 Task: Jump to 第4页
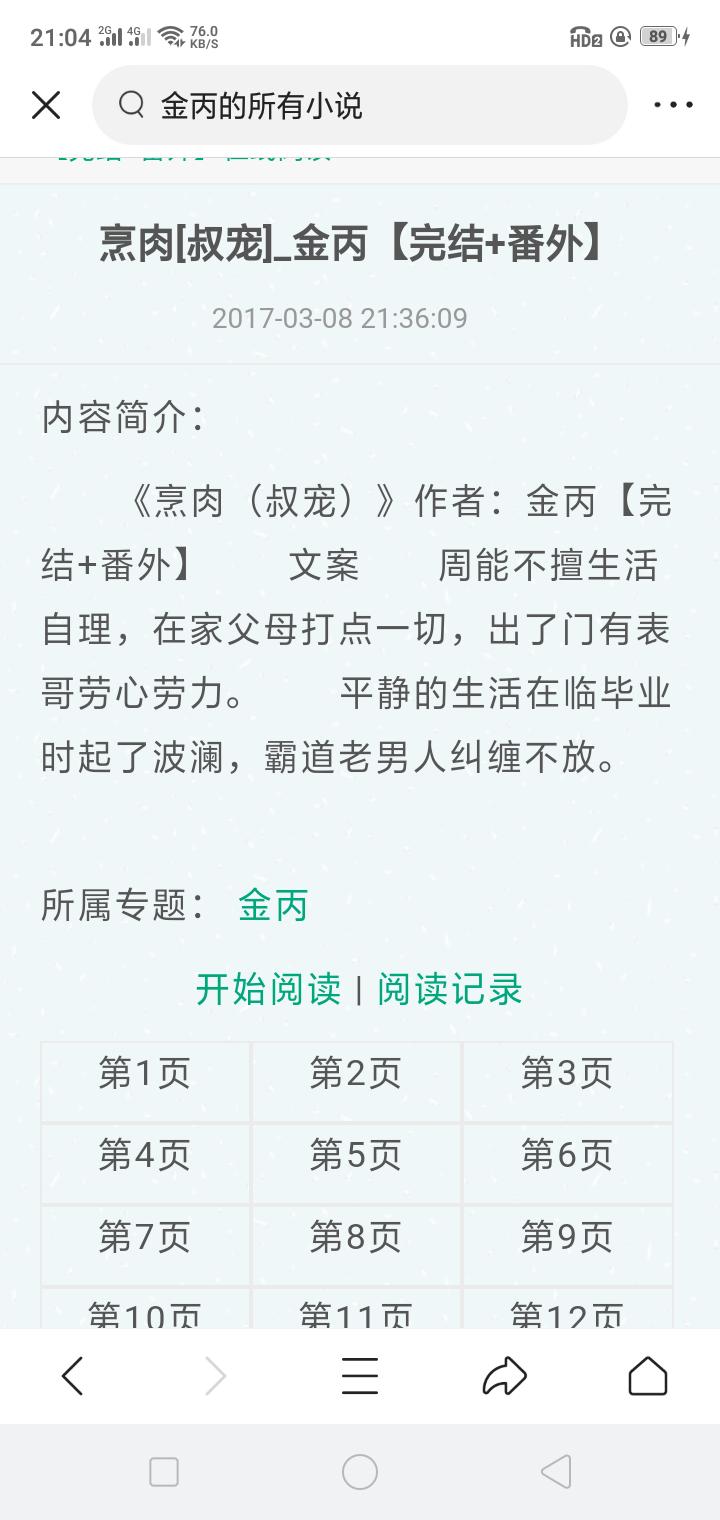point(145,1156)
